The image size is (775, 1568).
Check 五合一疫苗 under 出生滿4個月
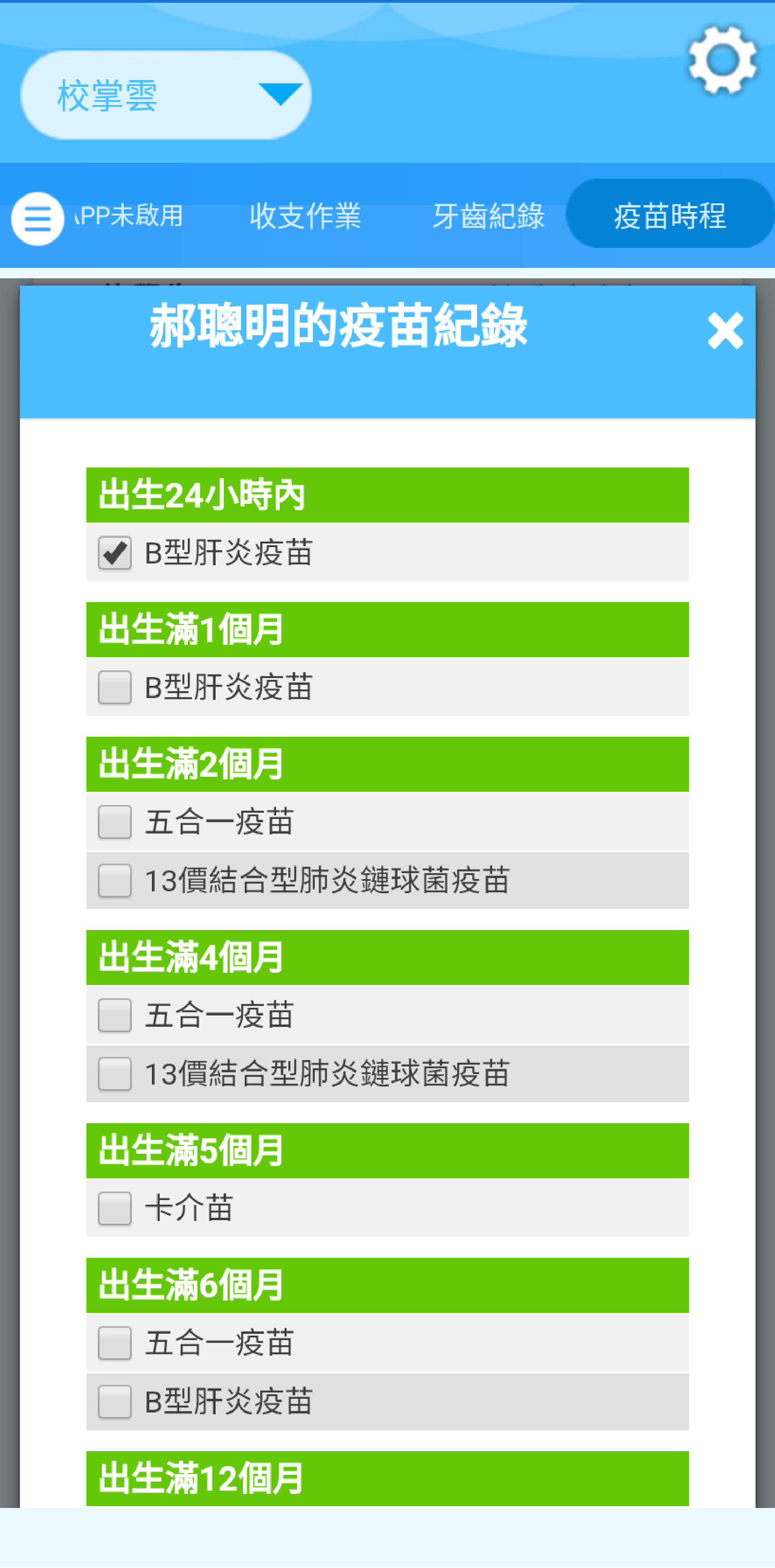coord(115,1015)
